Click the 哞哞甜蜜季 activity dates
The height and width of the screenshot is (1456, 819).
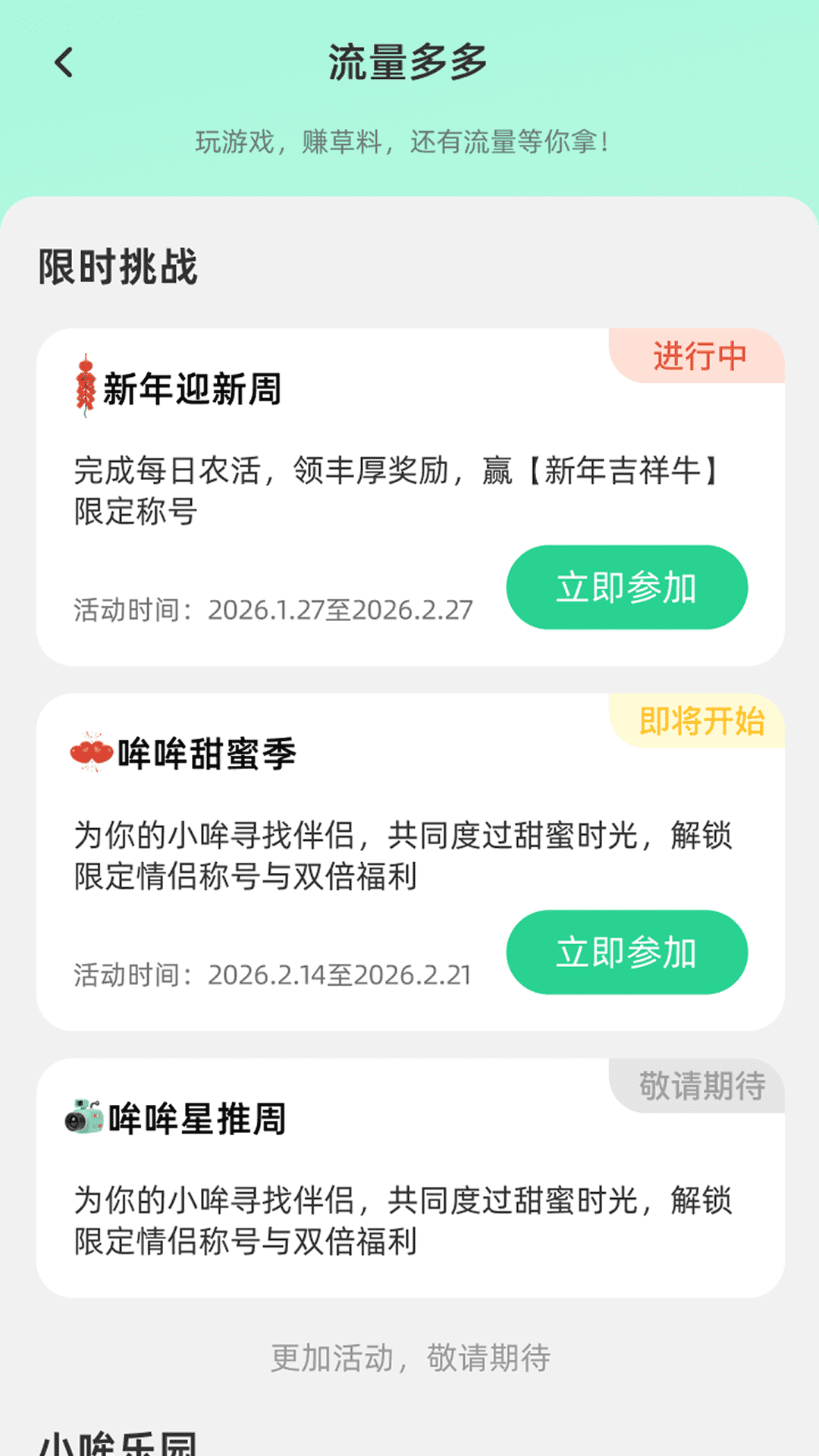click(x=273, y=973)
